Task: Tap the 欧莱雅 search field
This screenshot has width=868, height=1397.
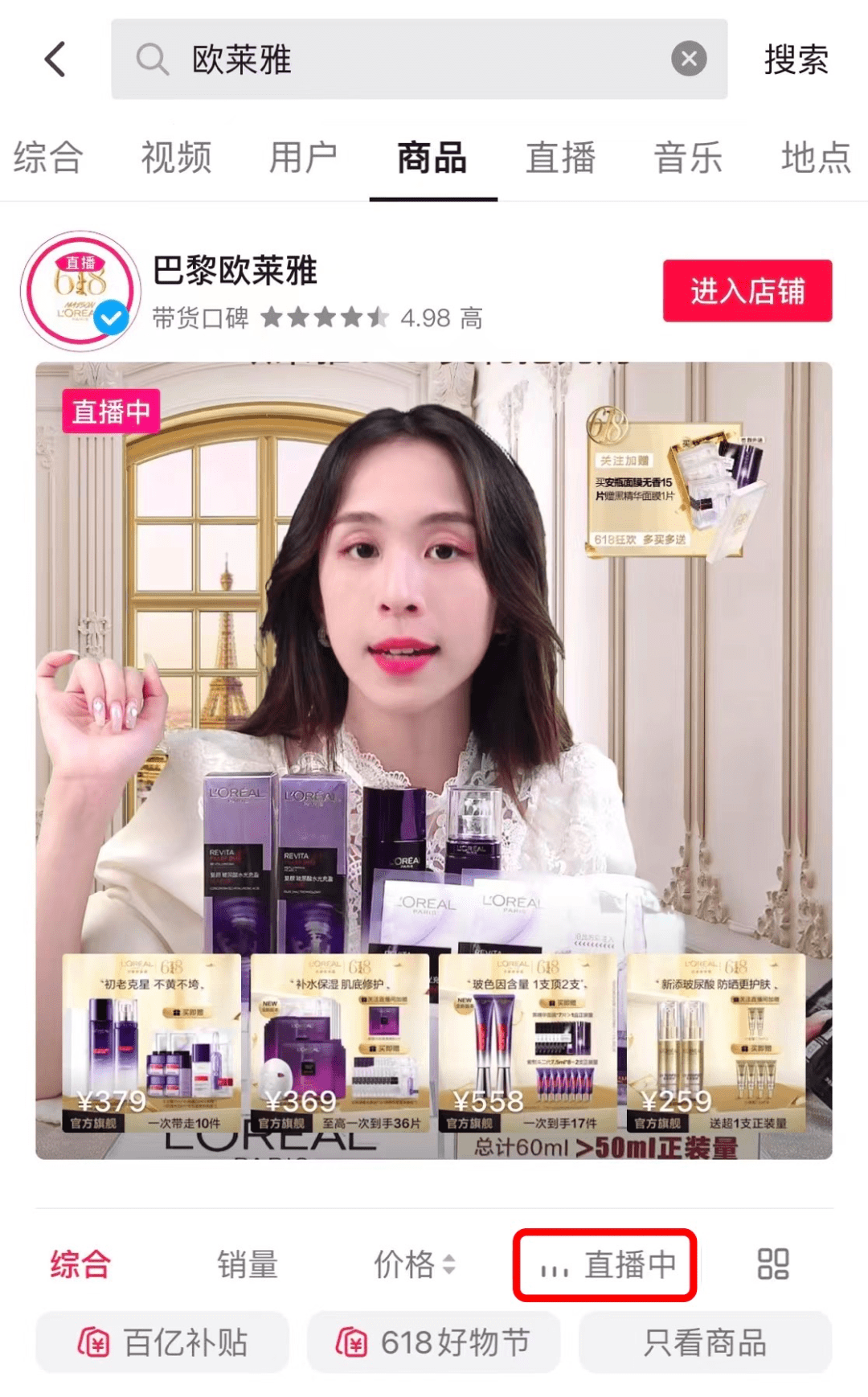Action: coord(402,59)
